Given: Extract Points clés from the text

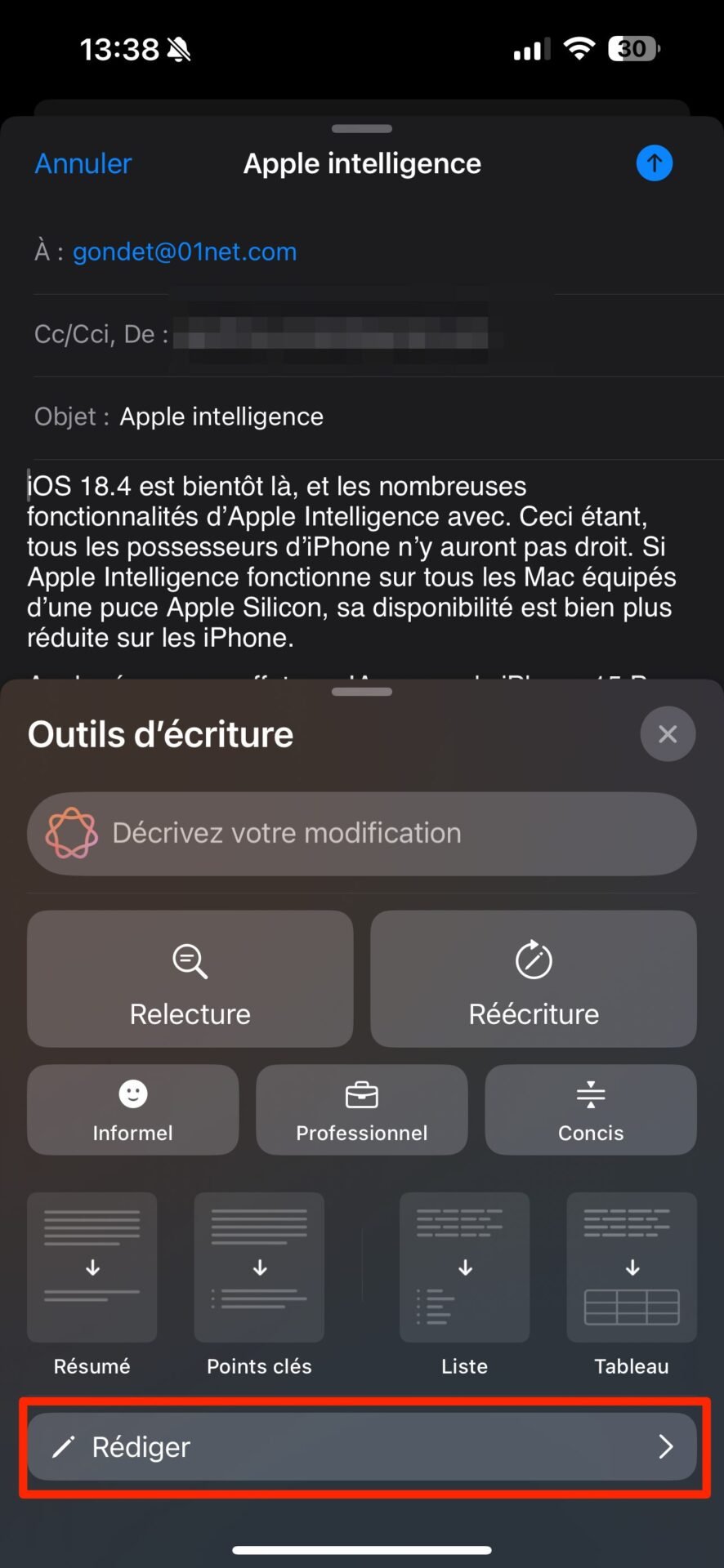Looking at the screenshot, I should pyautogui.click(x=259, y=1285).
